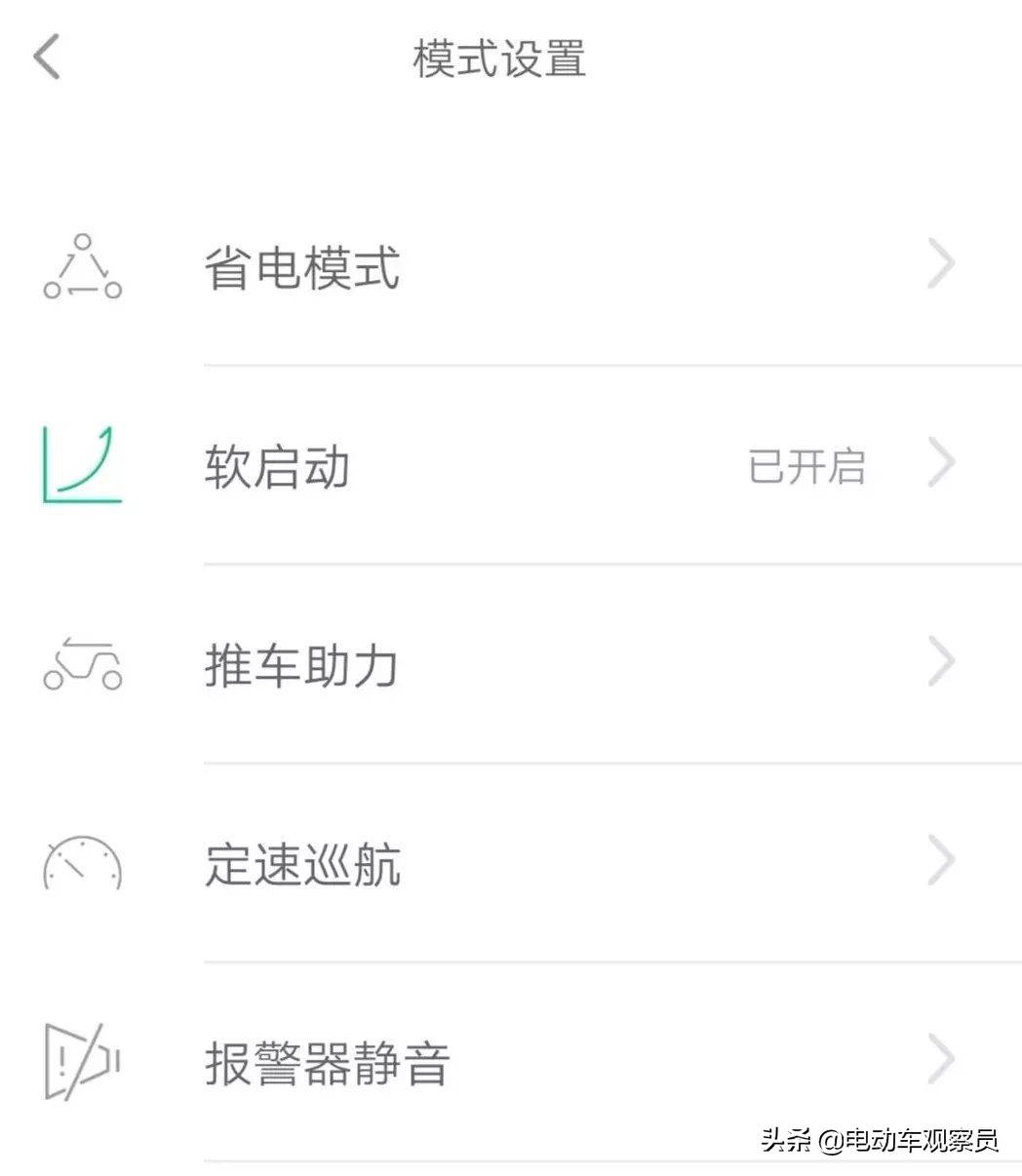1022x1176 pixels.
Task: Expand 省电模式 via its right chevron
Action: (x=939, y=263)
